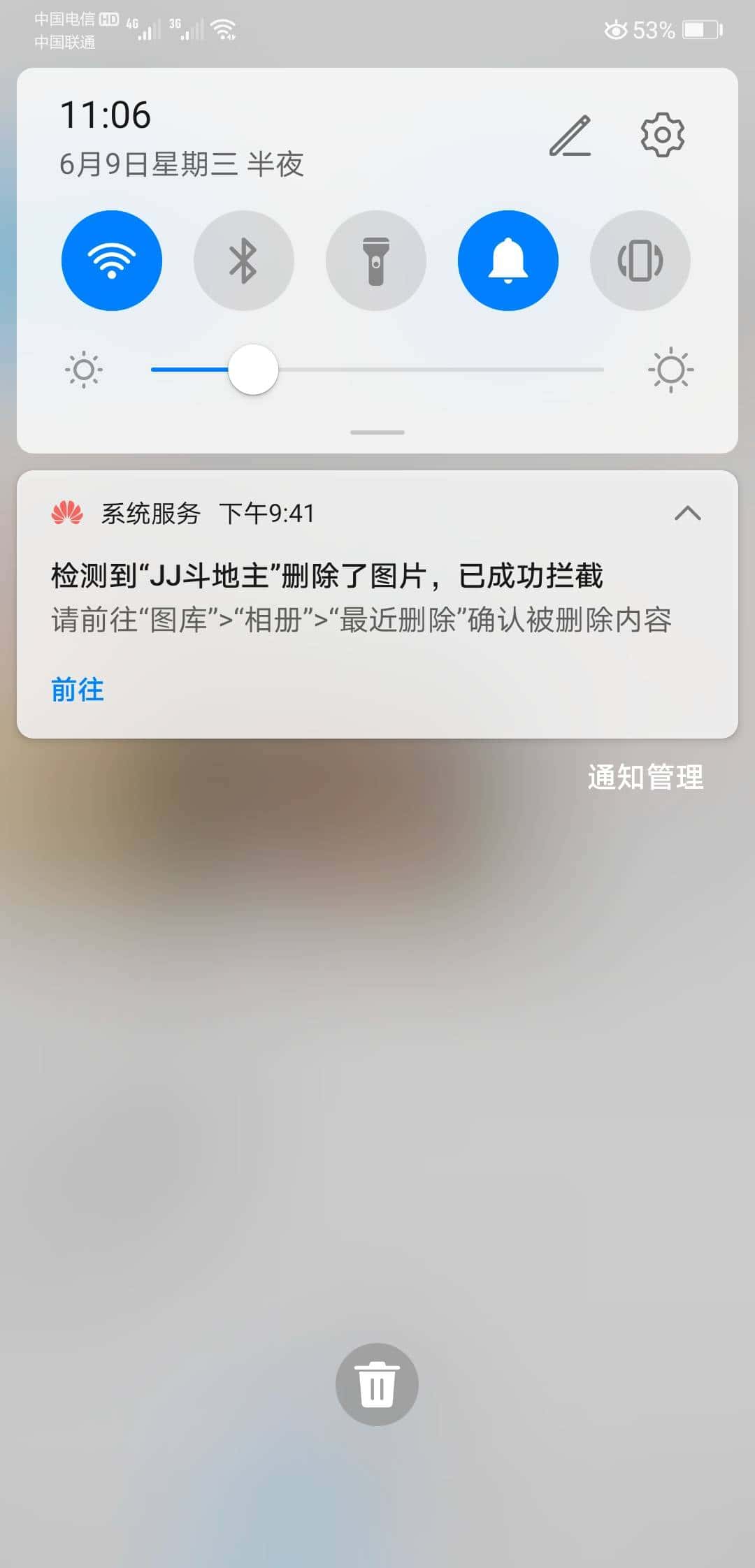Tap the Huawei logo in the notification
The image size is (755, 1568).
point(68,512)
